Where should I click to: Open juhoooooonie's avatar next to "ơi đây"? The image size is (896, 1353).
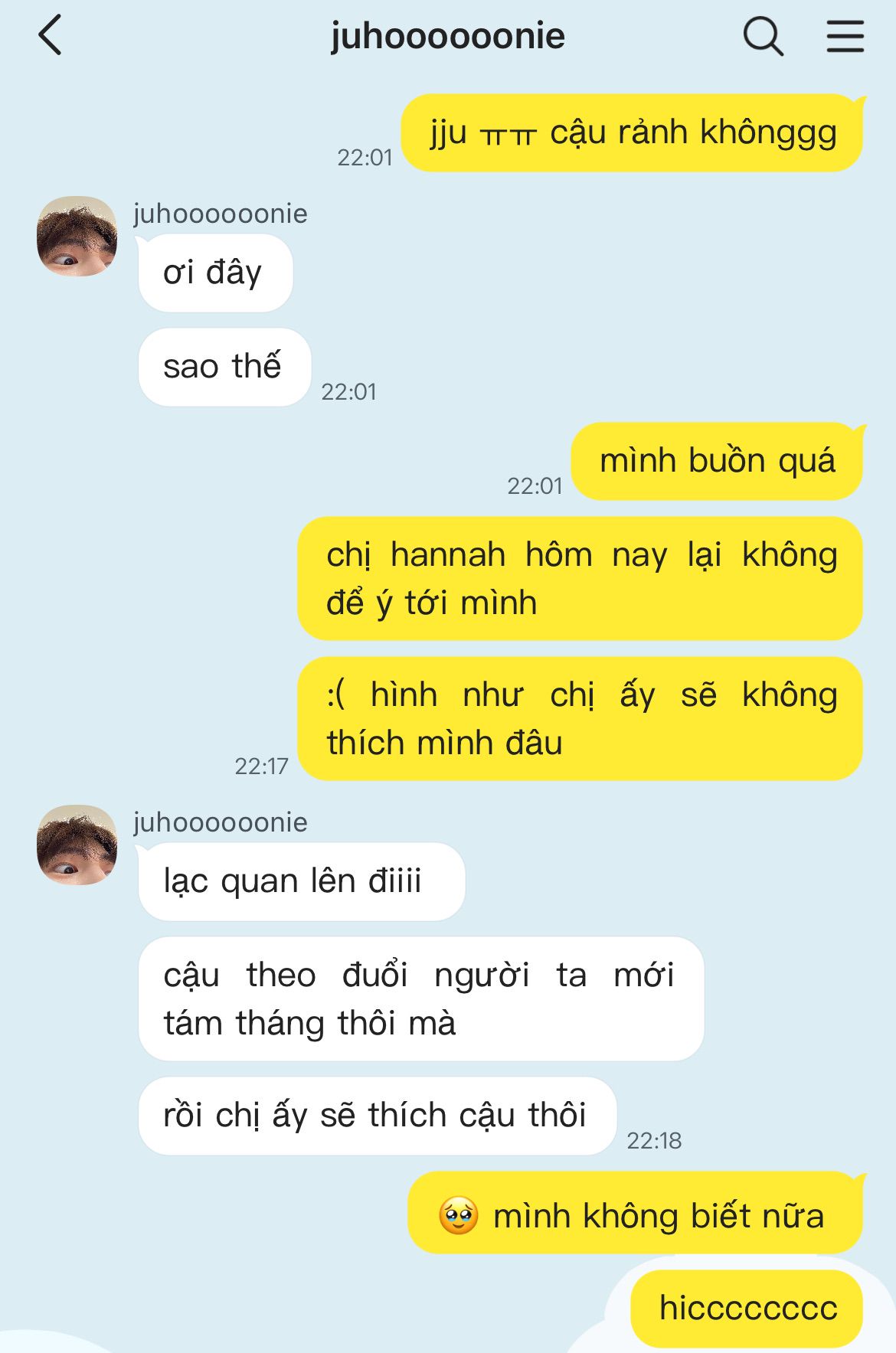(77, 236)
